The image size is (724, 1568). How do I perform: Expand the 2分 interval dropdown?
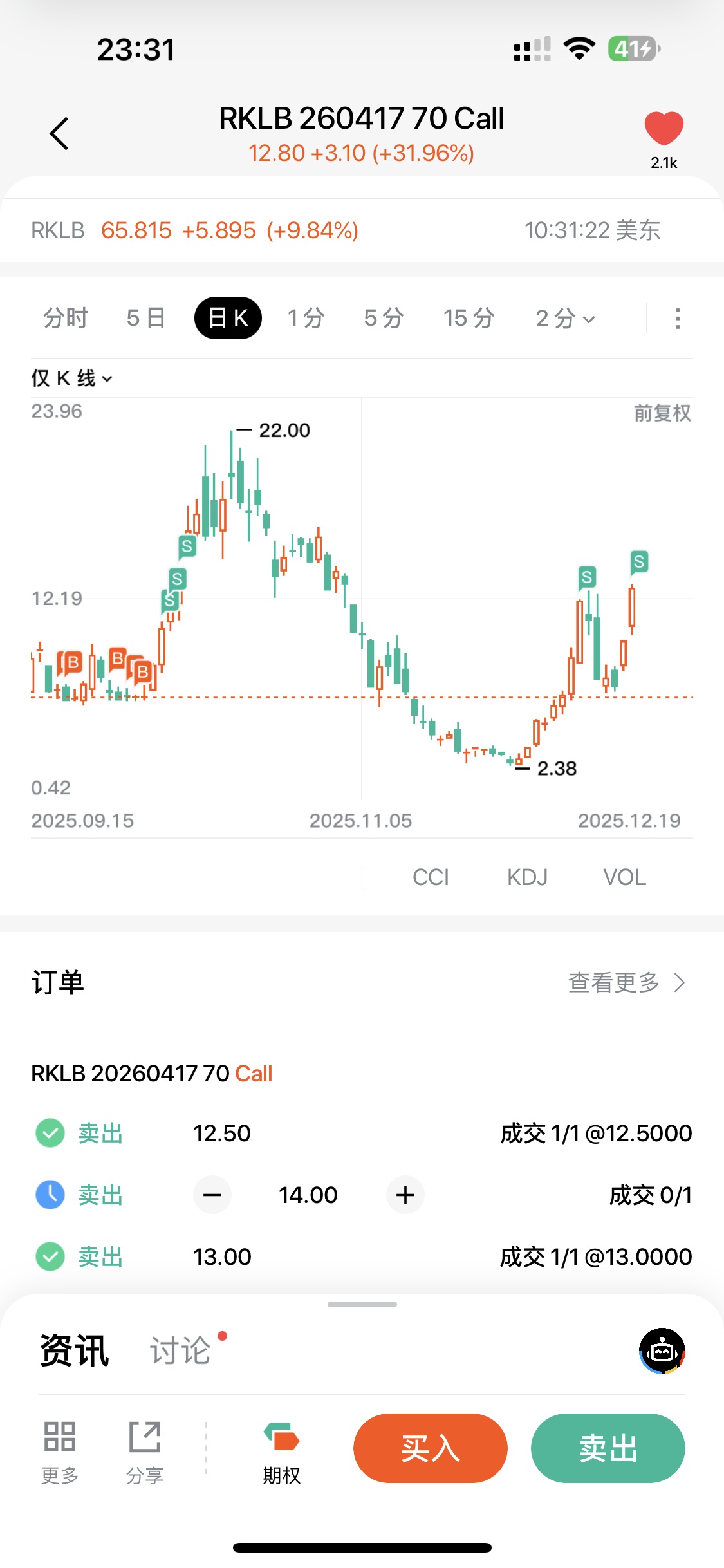(566, 318)
